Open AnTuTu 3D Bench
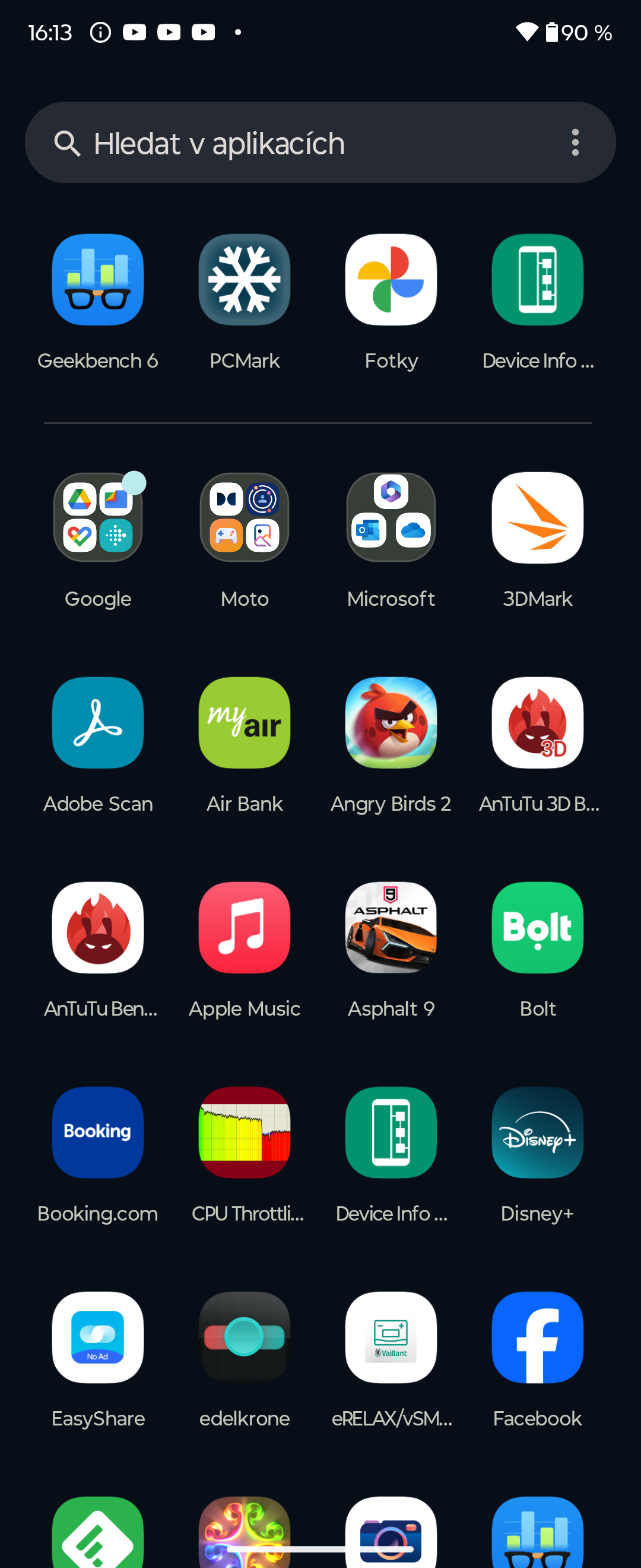This screenshot has height=1568, width=641. (x=538, y=723)
